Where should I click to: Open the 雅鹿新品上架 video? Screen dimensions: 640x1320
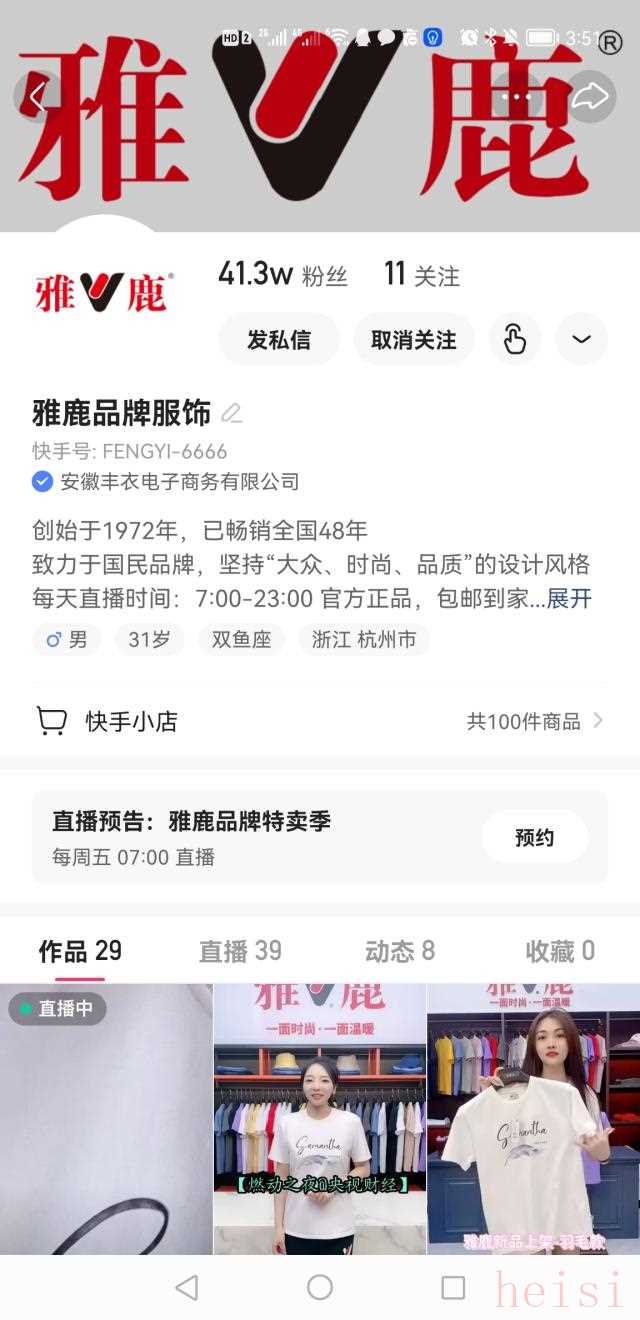pyautogui.click(x=533, y=1120)
